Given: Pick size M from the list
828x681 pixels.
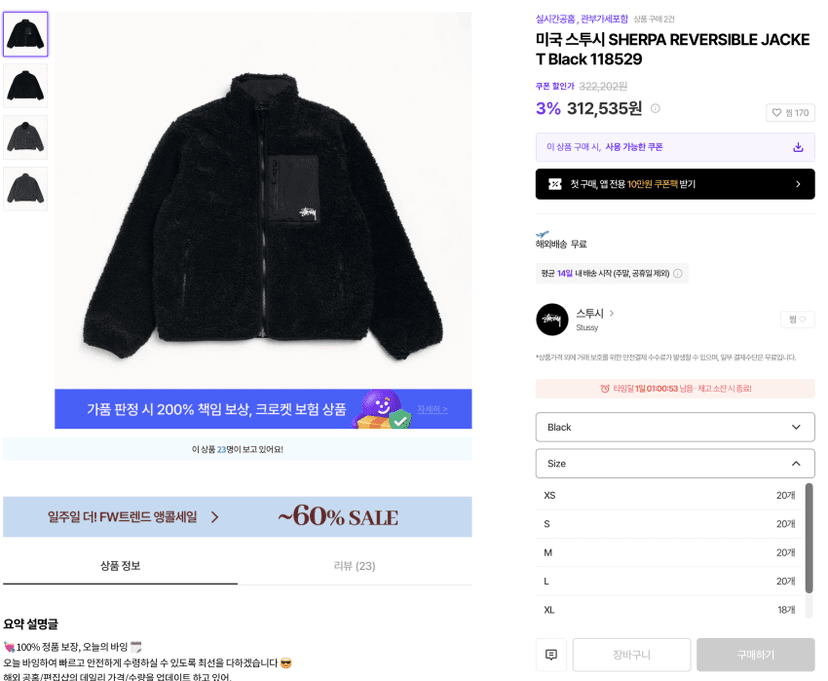Looking at the screenshot, I should pos(670,553).
